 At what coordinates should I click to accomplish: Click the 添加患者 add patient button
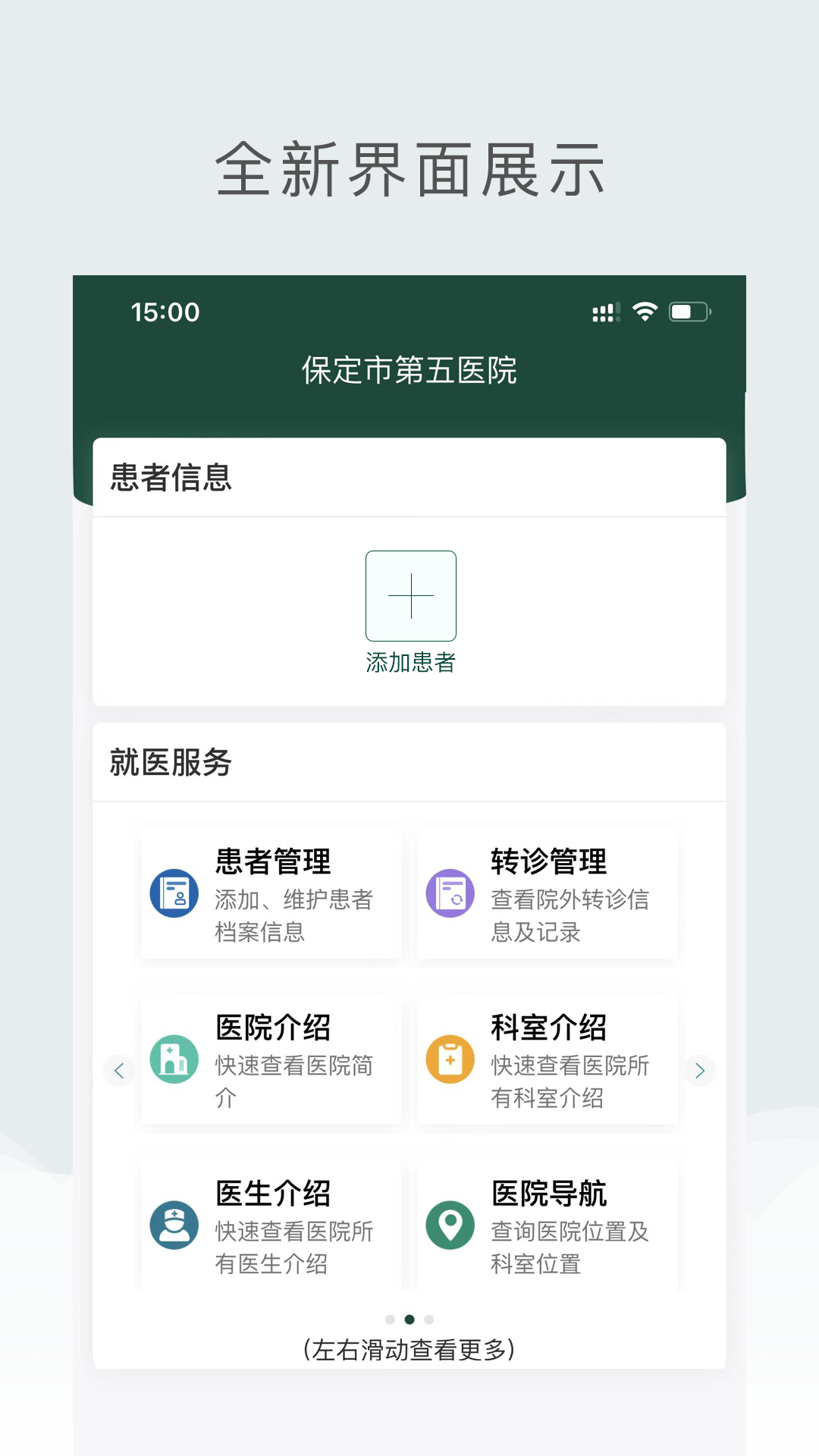[x=410, y=663]
